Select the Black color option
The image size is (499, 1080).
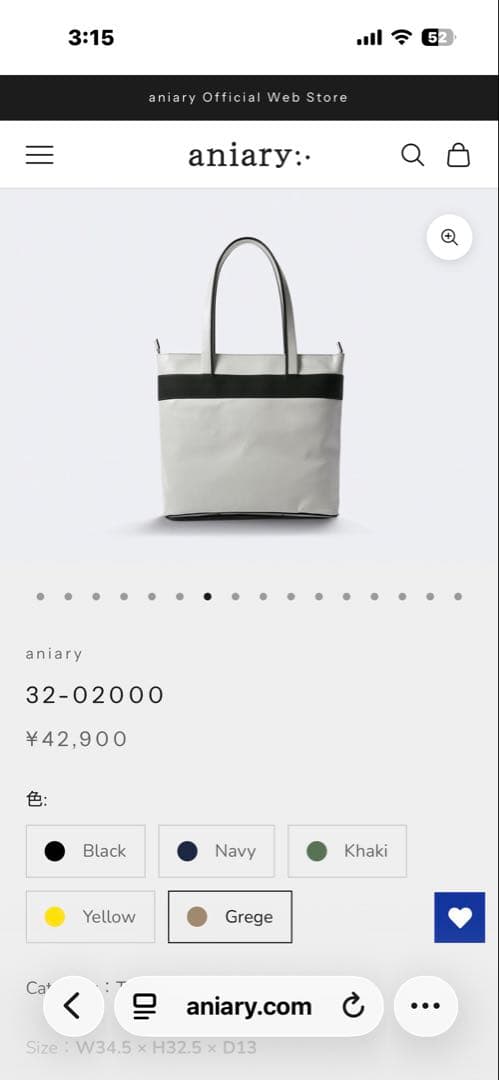[85, 851]
